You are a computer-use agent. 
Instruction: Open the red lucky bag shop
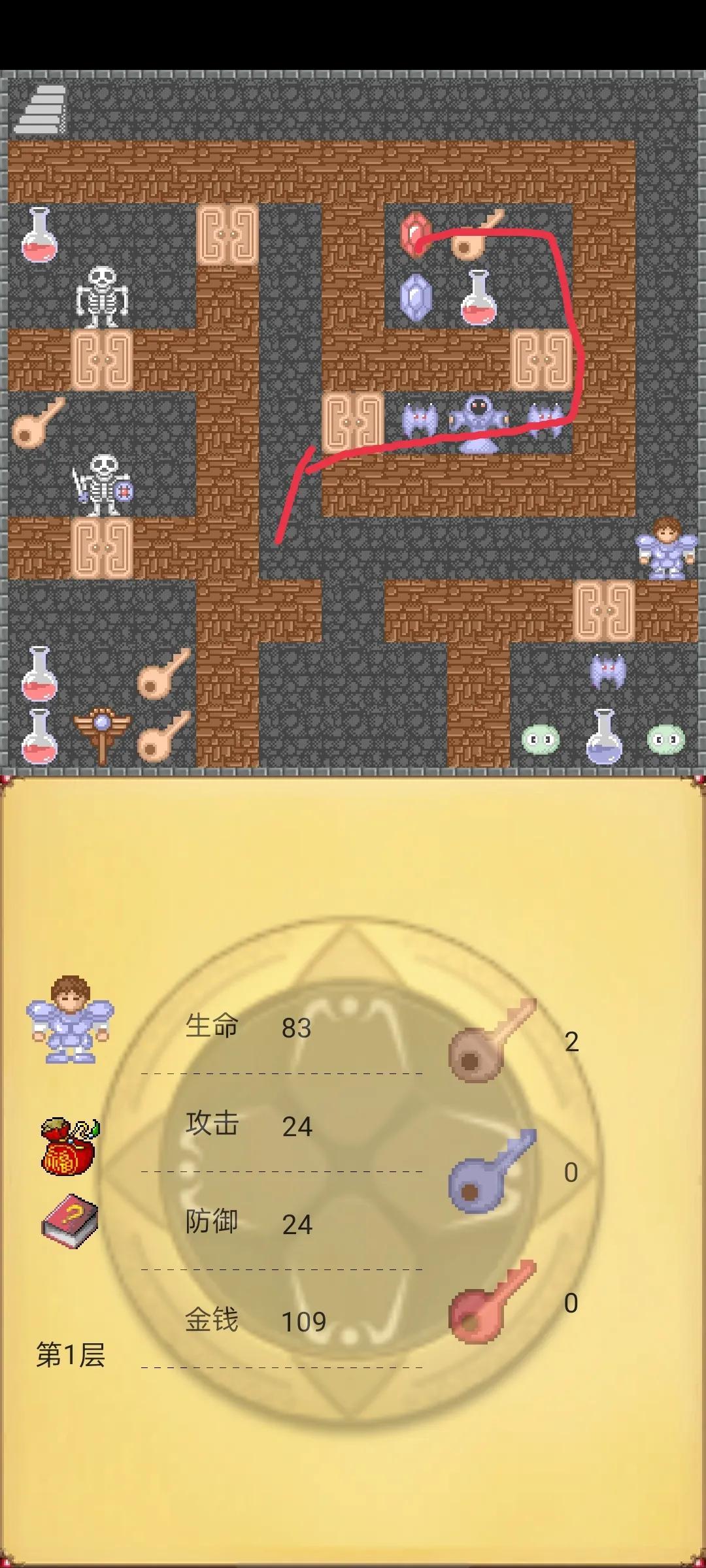[69, 1147]
